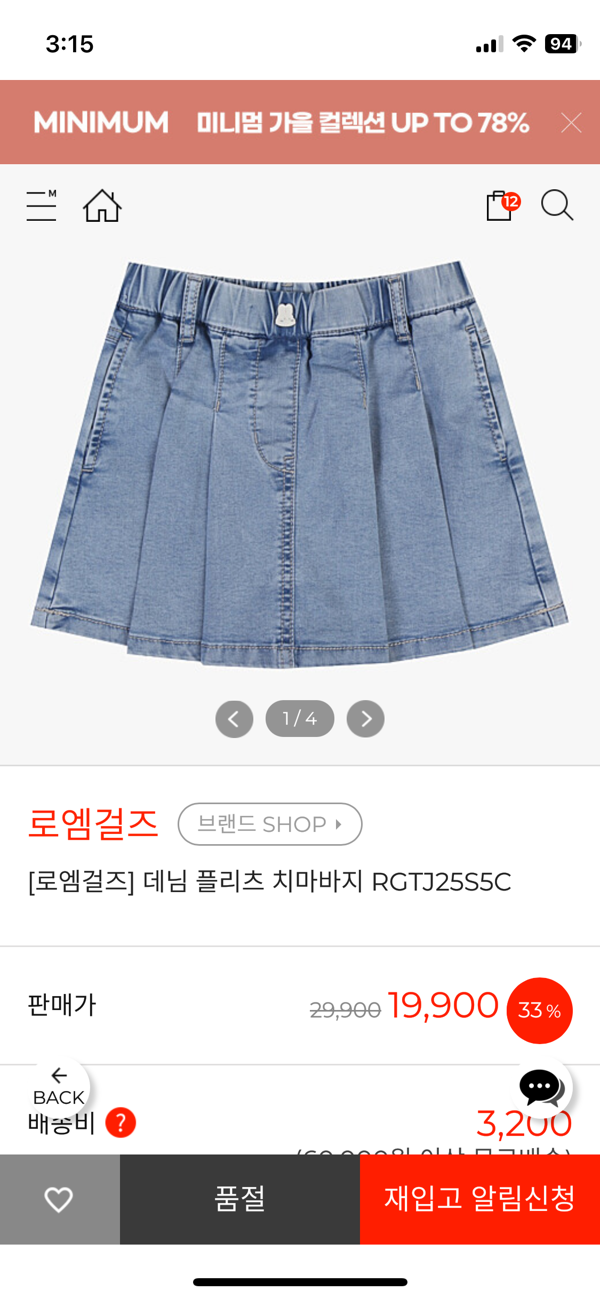The height and width of the screenshot is (1299, 600).
Task: Dismiss the MINIMUM promo banner
Action: 571,123
